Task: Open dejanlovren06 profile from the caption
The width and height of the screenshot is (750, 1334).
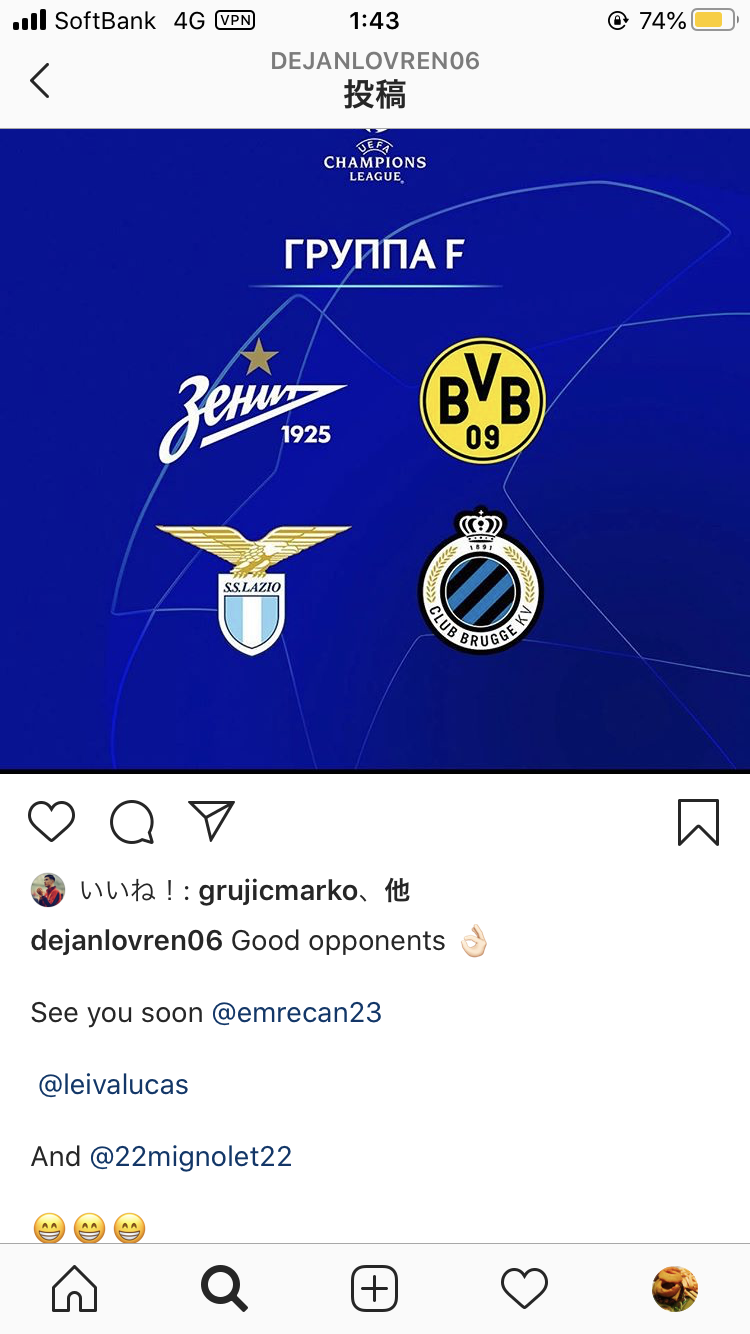Action: click(x=126, y=941)
